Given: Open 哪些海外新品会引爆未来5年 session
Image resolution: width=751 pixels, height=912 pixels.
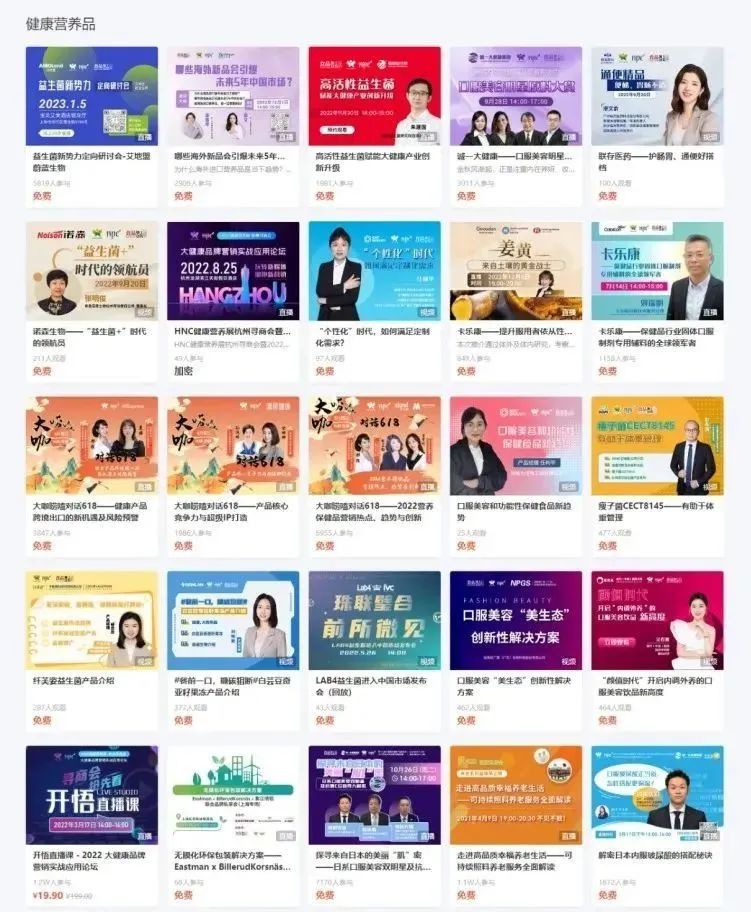Looking at the screenshot, I should pos(233,97).
